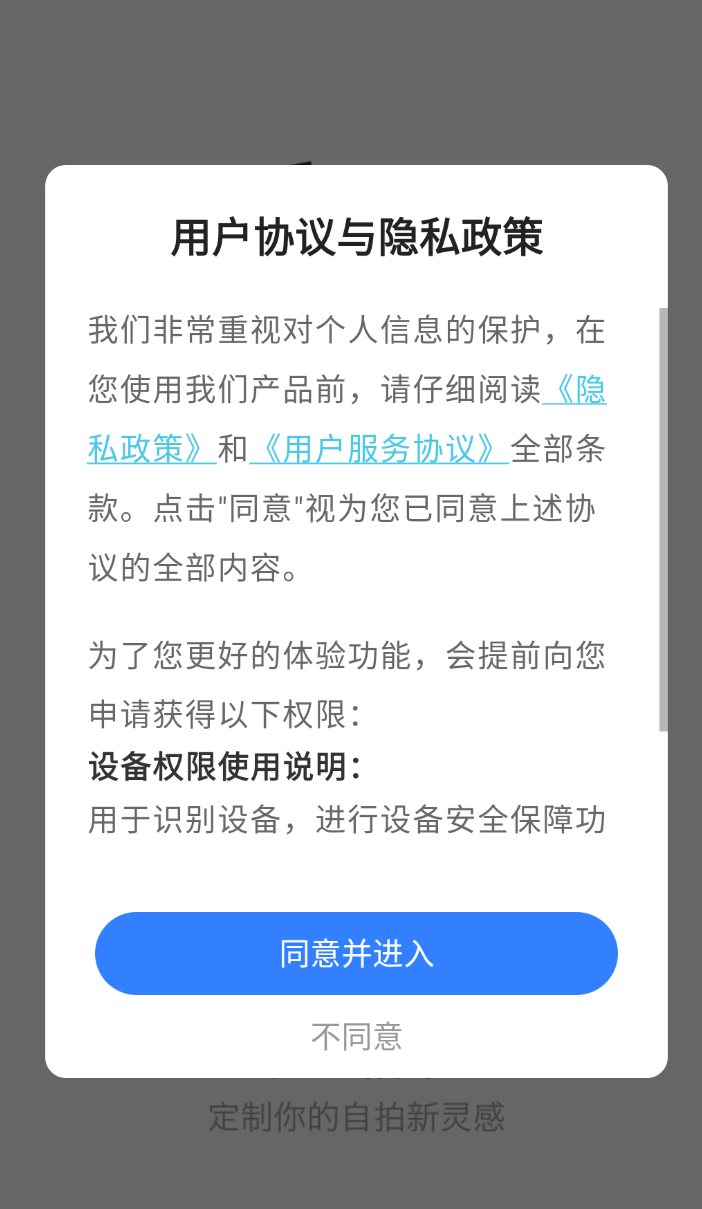Decline by tapping 不同意
Image resolution: width=702 pixels, height=1209 pixels.
(x=356, y=1037)
